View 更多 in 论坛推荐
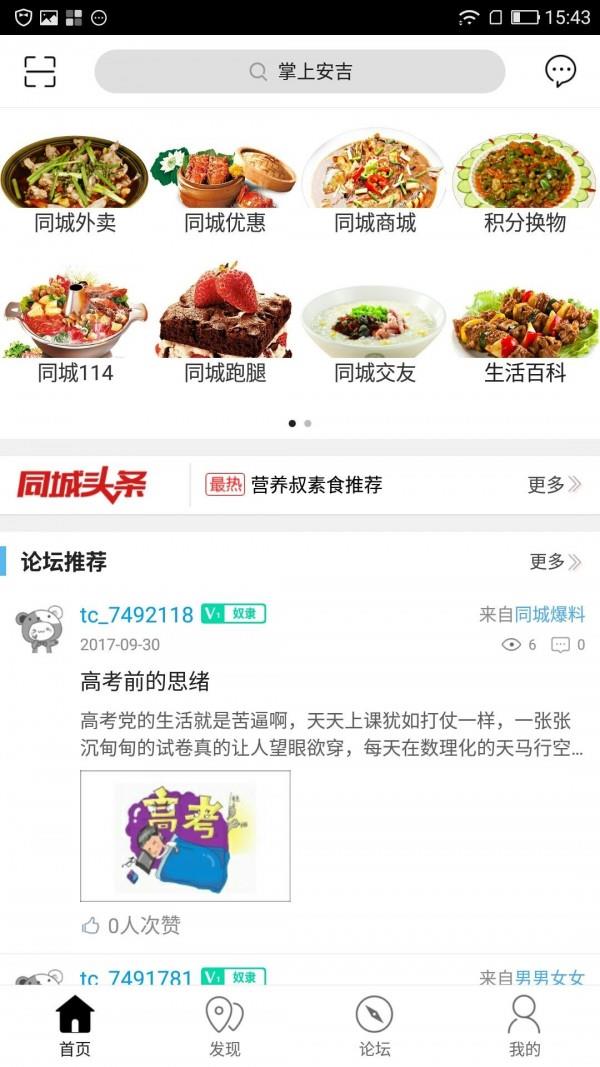600x1067 pixels. click(x=555, y=562)
